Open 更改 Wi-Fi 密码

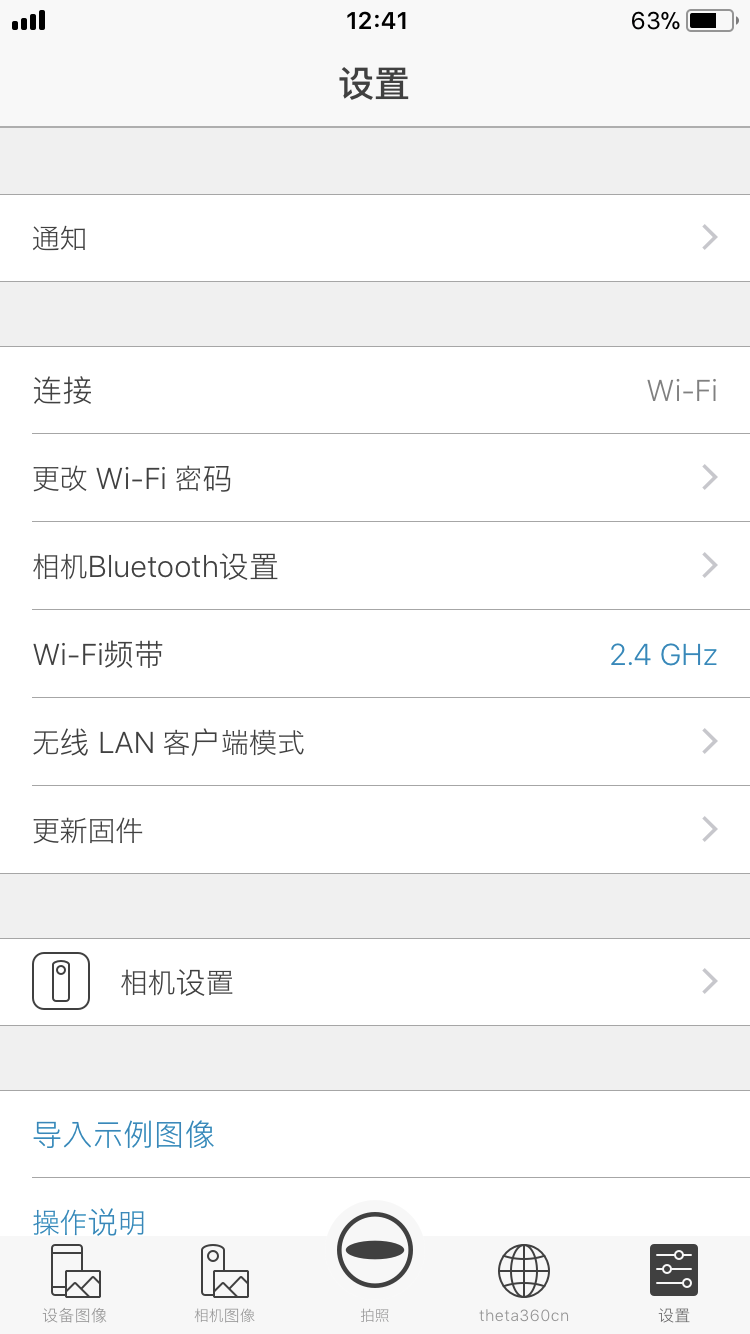[375, 478]
